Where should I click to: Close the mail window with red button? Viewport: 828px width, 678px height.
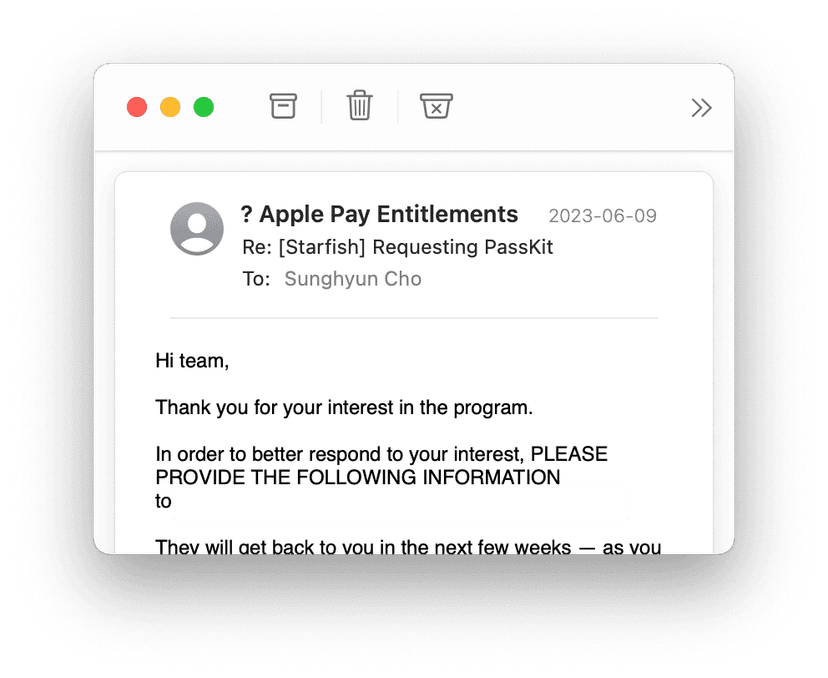point(137,107)
